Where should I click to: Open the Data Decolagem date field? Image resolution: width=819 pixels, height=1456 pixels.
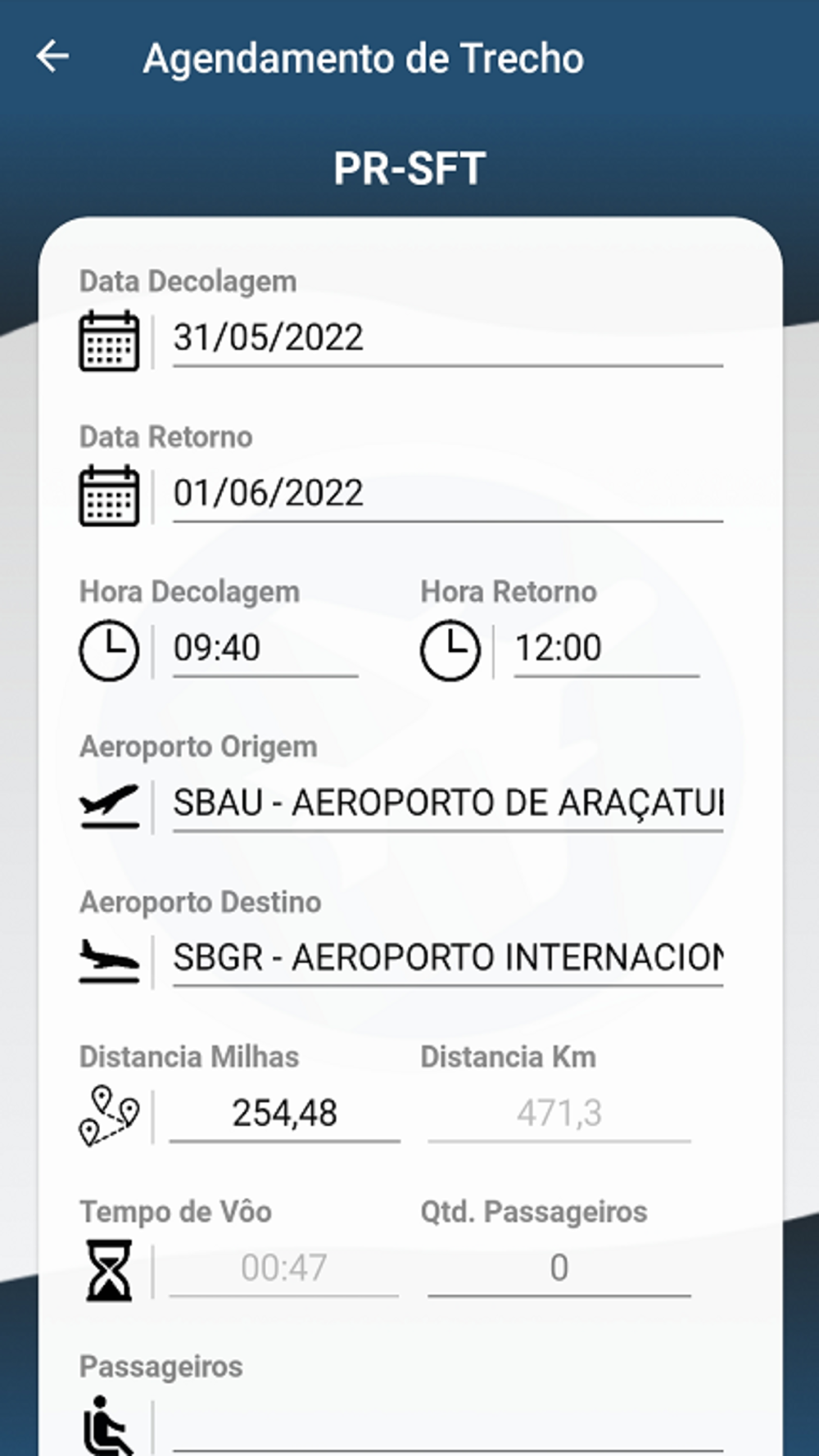[447, 338]
